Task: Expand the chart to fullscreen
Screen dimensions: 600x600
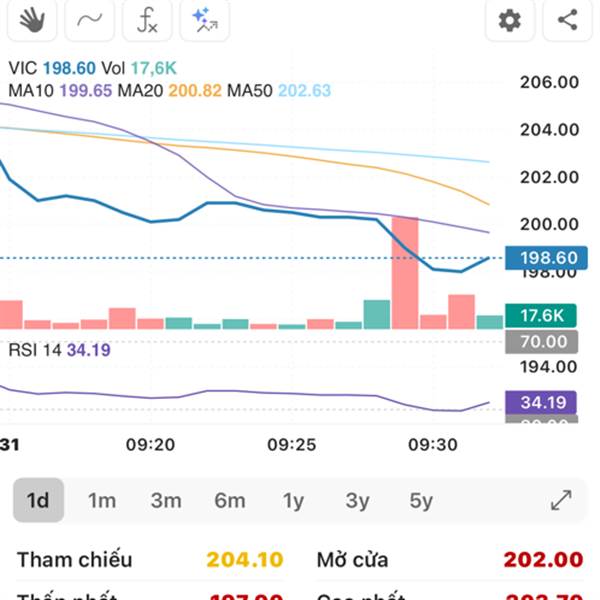Action: [561, 500]
